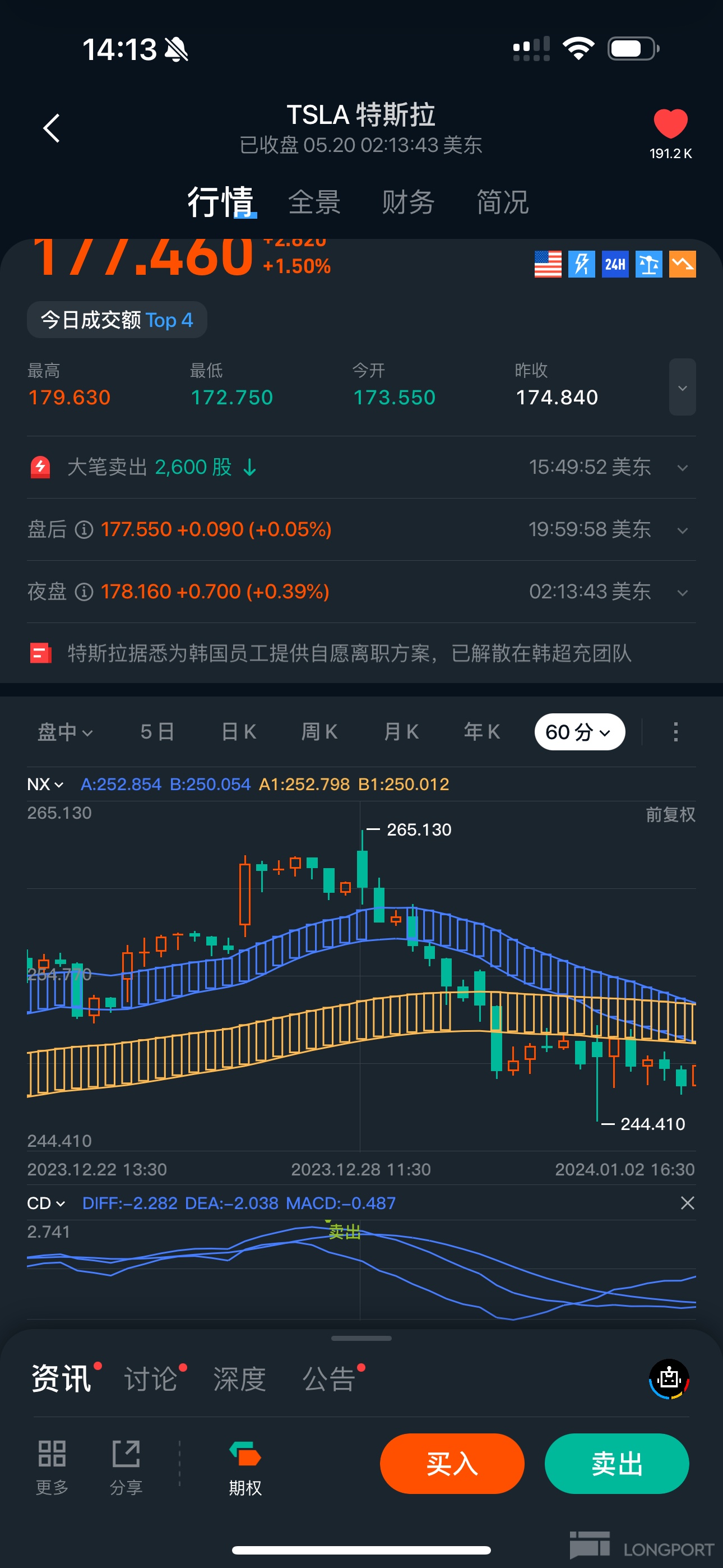Expand the 夜盘 overnight quote row
The height and width of the screenshot is (1568, 723).
pos(682,592)
